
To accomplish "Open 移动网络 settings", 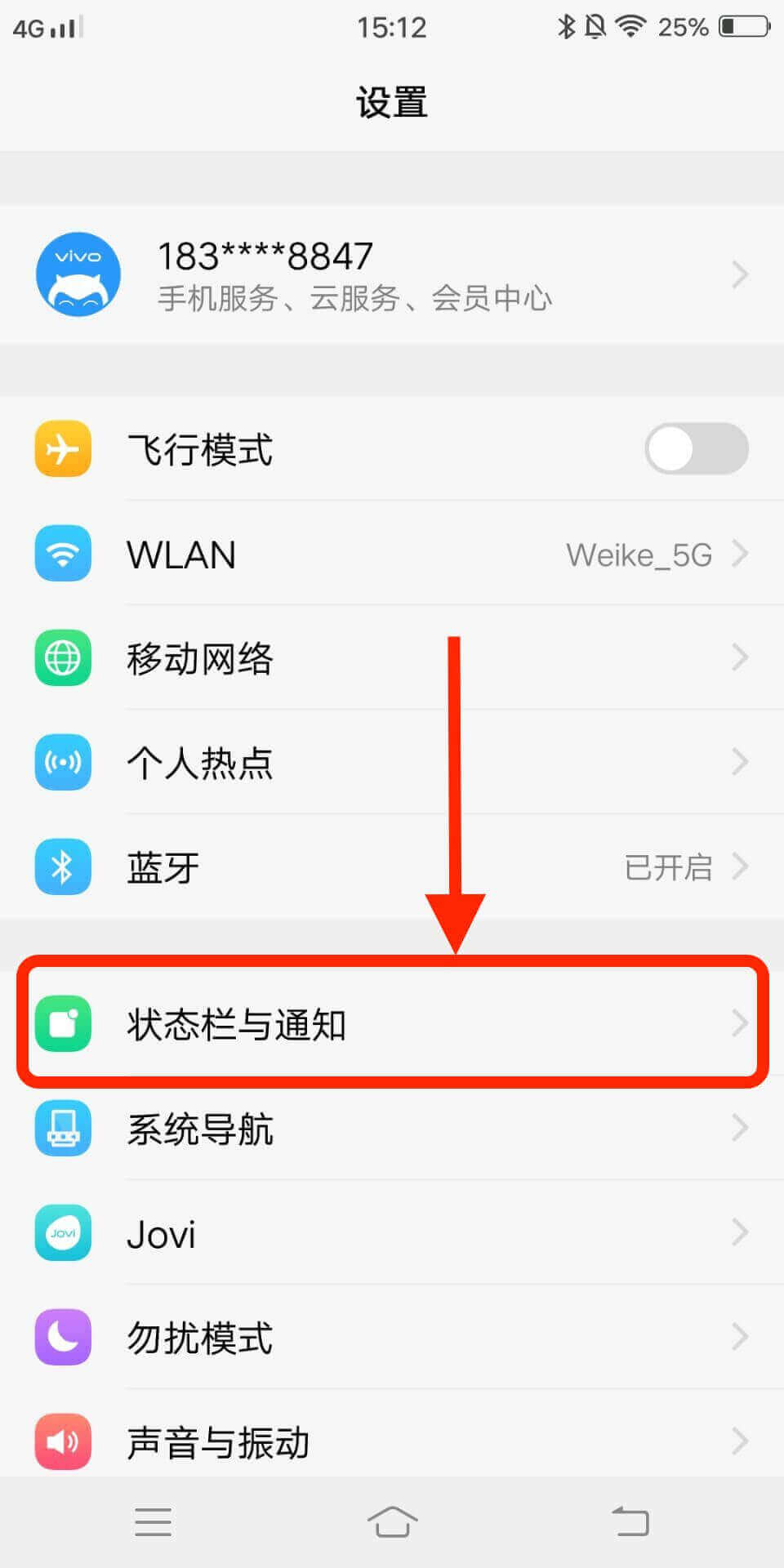I will pos(392,658).
